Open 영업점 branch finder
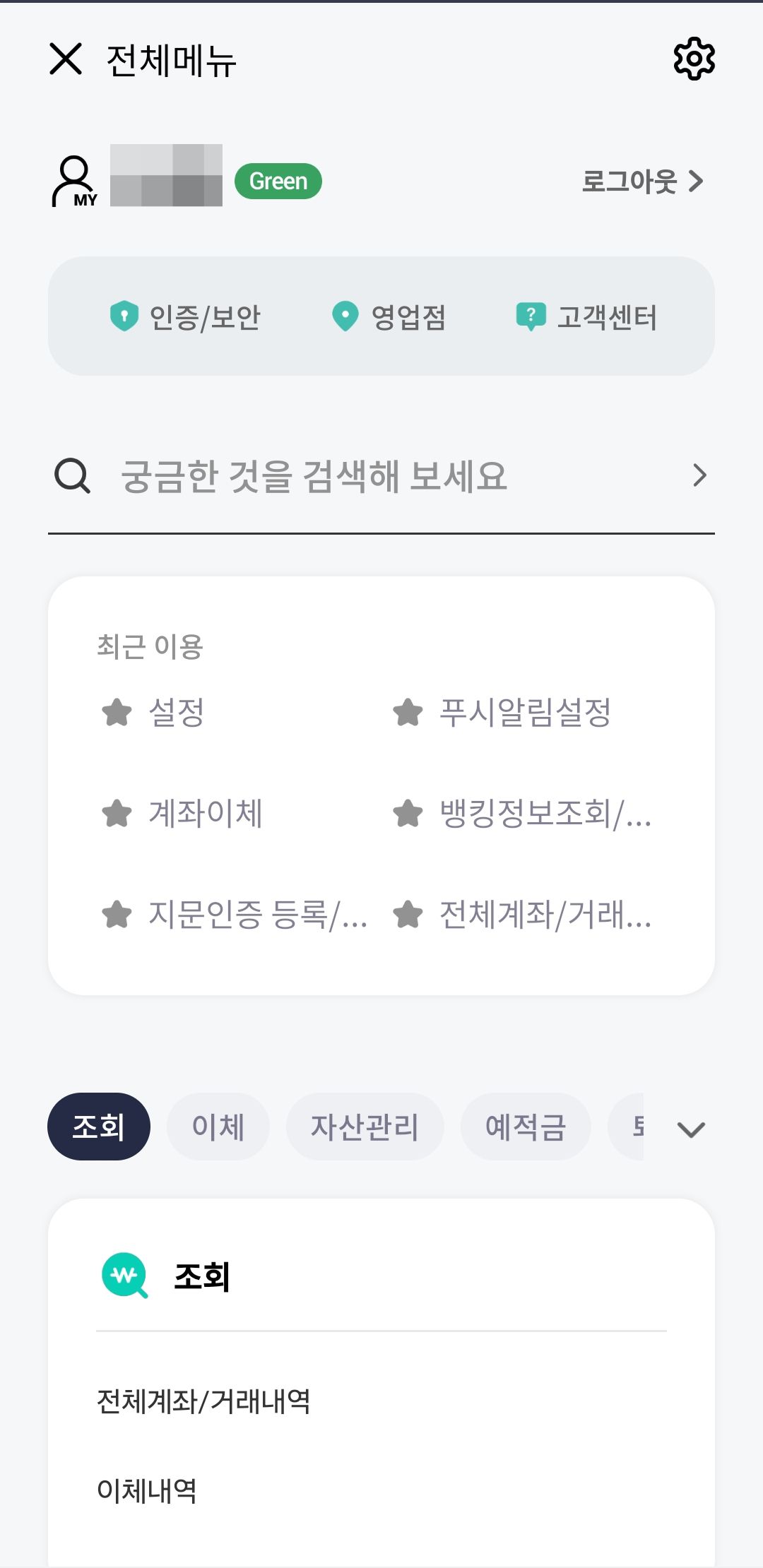Image resolution: width=763 pixels, height=1568 pixels. (x=389, y=317)
